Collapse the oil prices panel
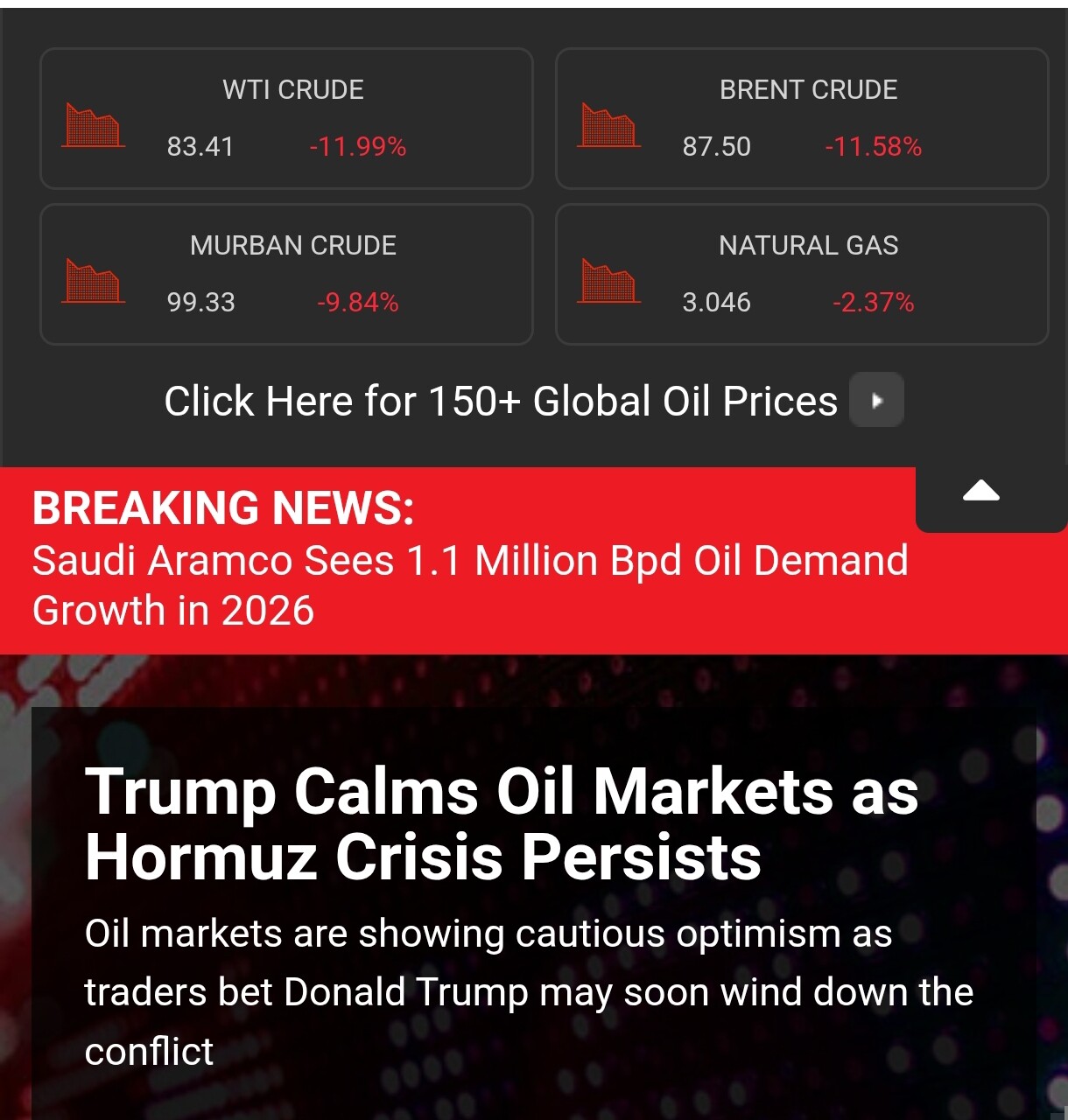The image size is (1068, 1120). tap(980, 493)
